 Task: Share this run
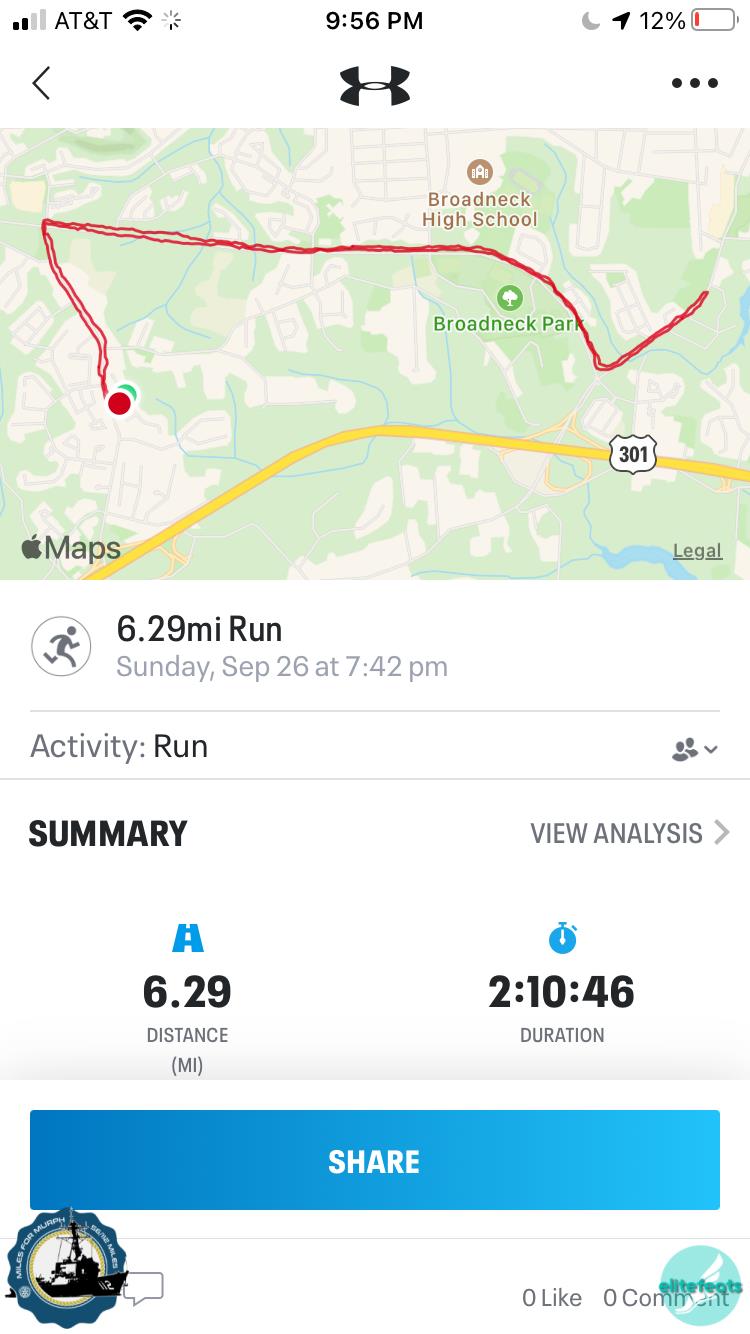click(375, 1160)
